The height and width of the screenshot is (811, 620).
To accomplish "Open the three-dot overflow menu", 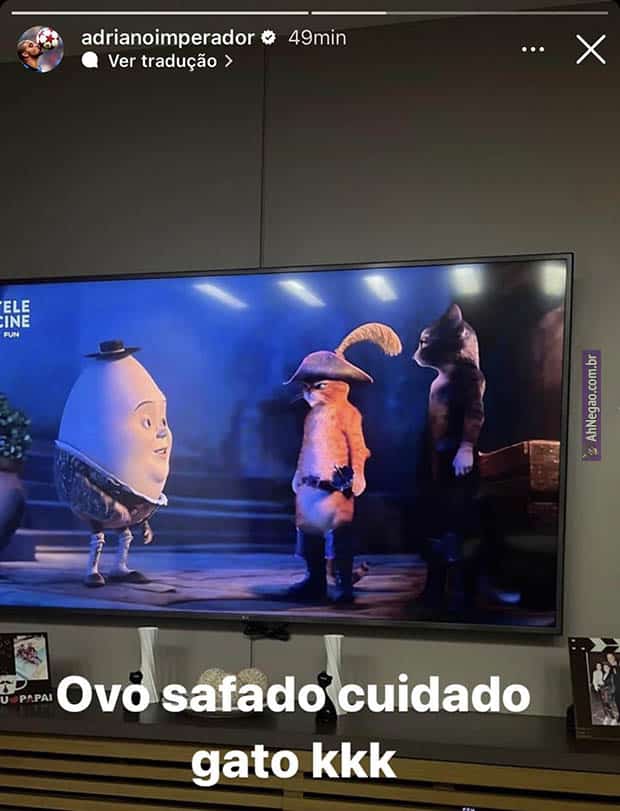I will [x=533, y=49].
